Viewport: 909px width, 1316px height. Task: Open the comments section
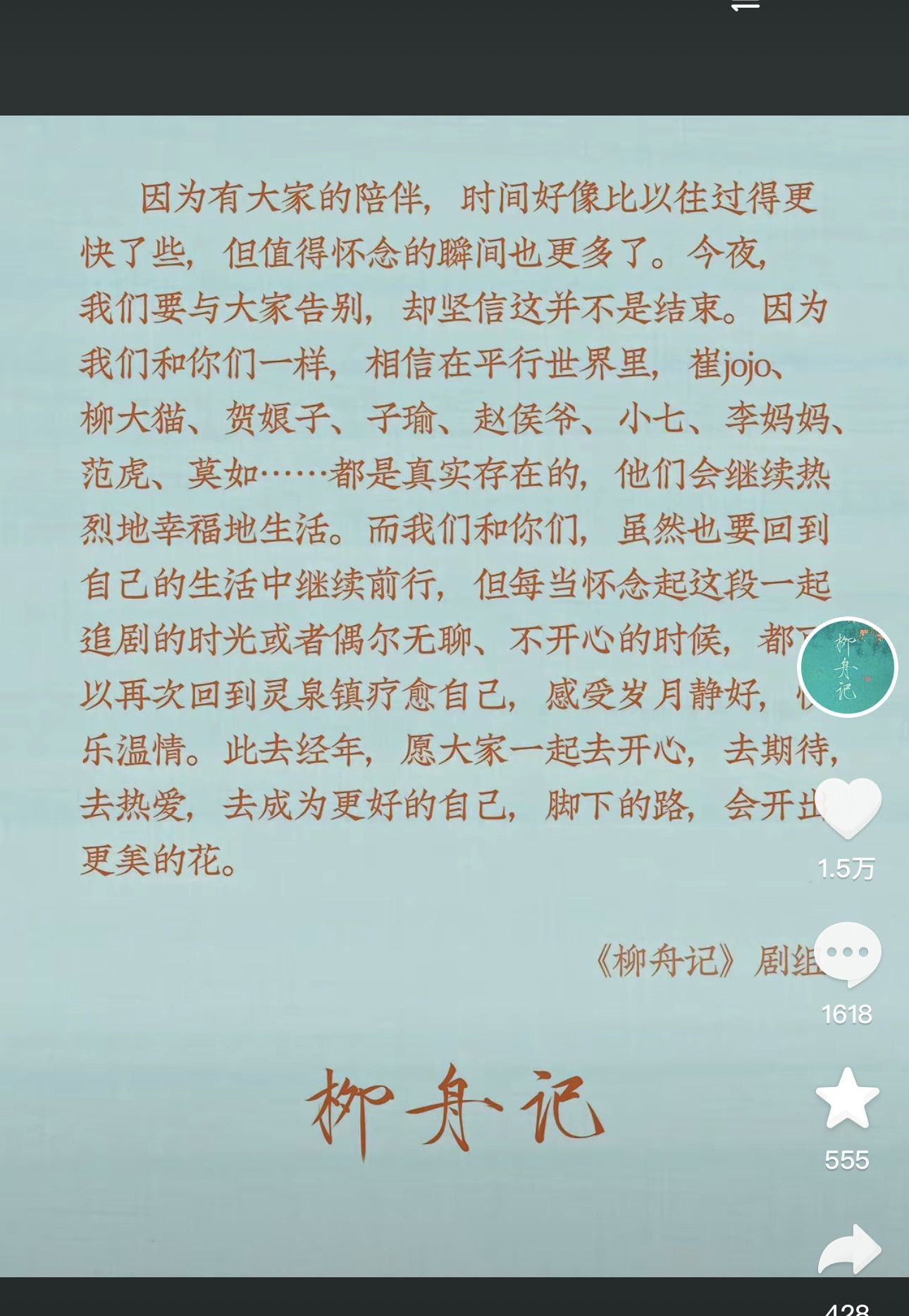pyautogui.click(x=848, y=952)
